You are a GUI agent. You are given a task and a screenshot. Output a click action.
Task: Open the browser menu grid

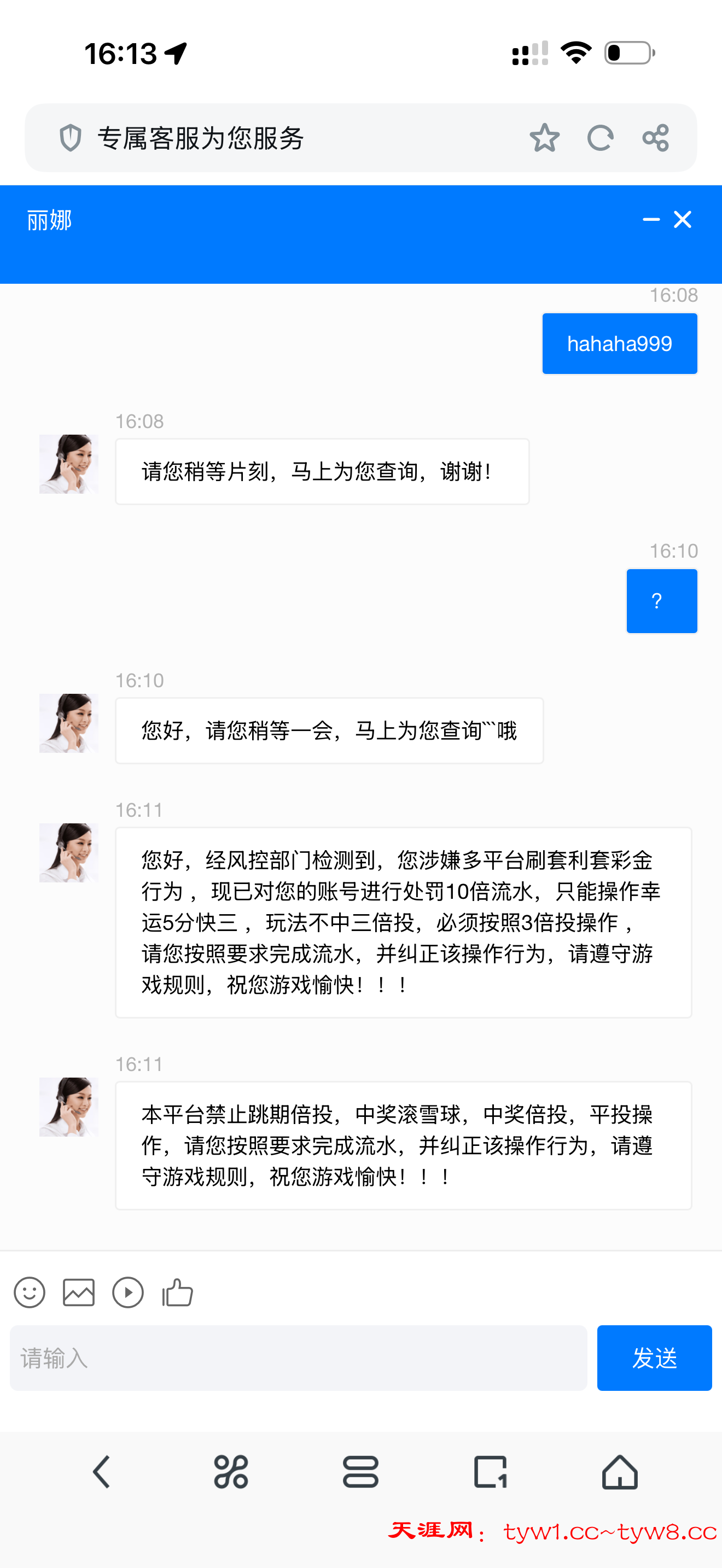pos(231,1472)
